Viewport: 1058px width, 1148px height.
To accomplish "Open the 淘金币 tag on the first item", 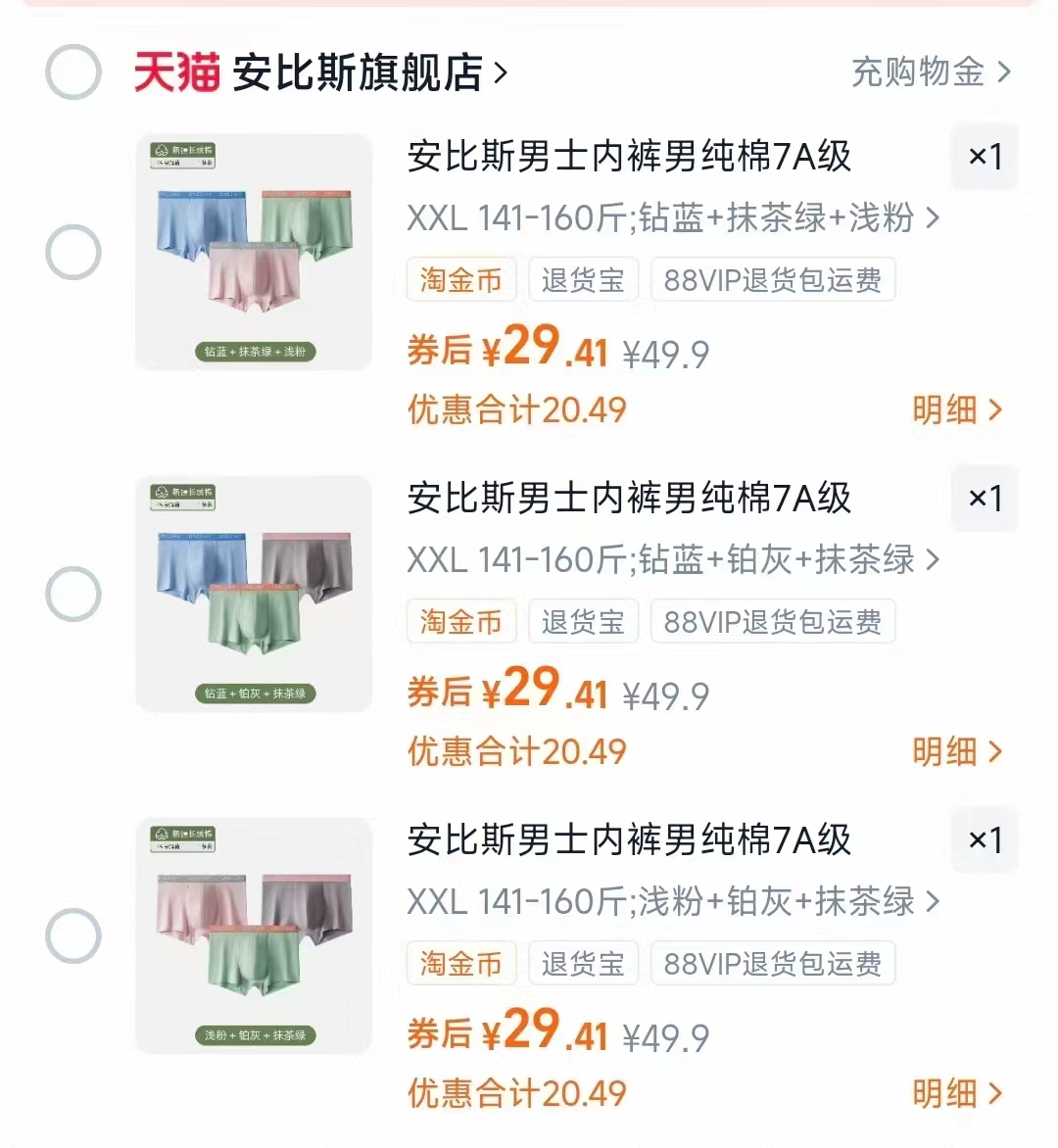I will click(x=460, y=279).
